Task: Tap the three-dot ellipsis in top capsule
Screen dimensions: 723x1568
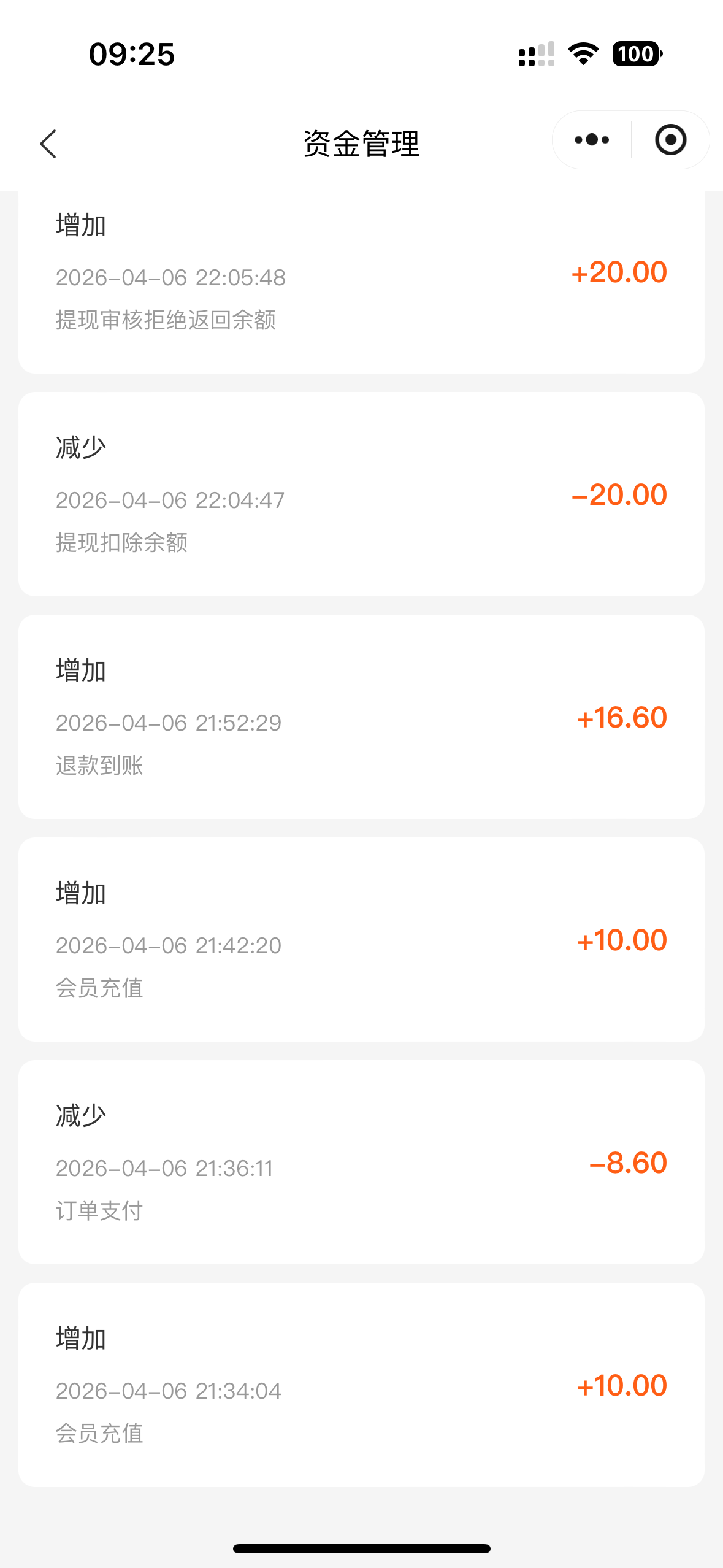Action: click(x=591, y=139)
